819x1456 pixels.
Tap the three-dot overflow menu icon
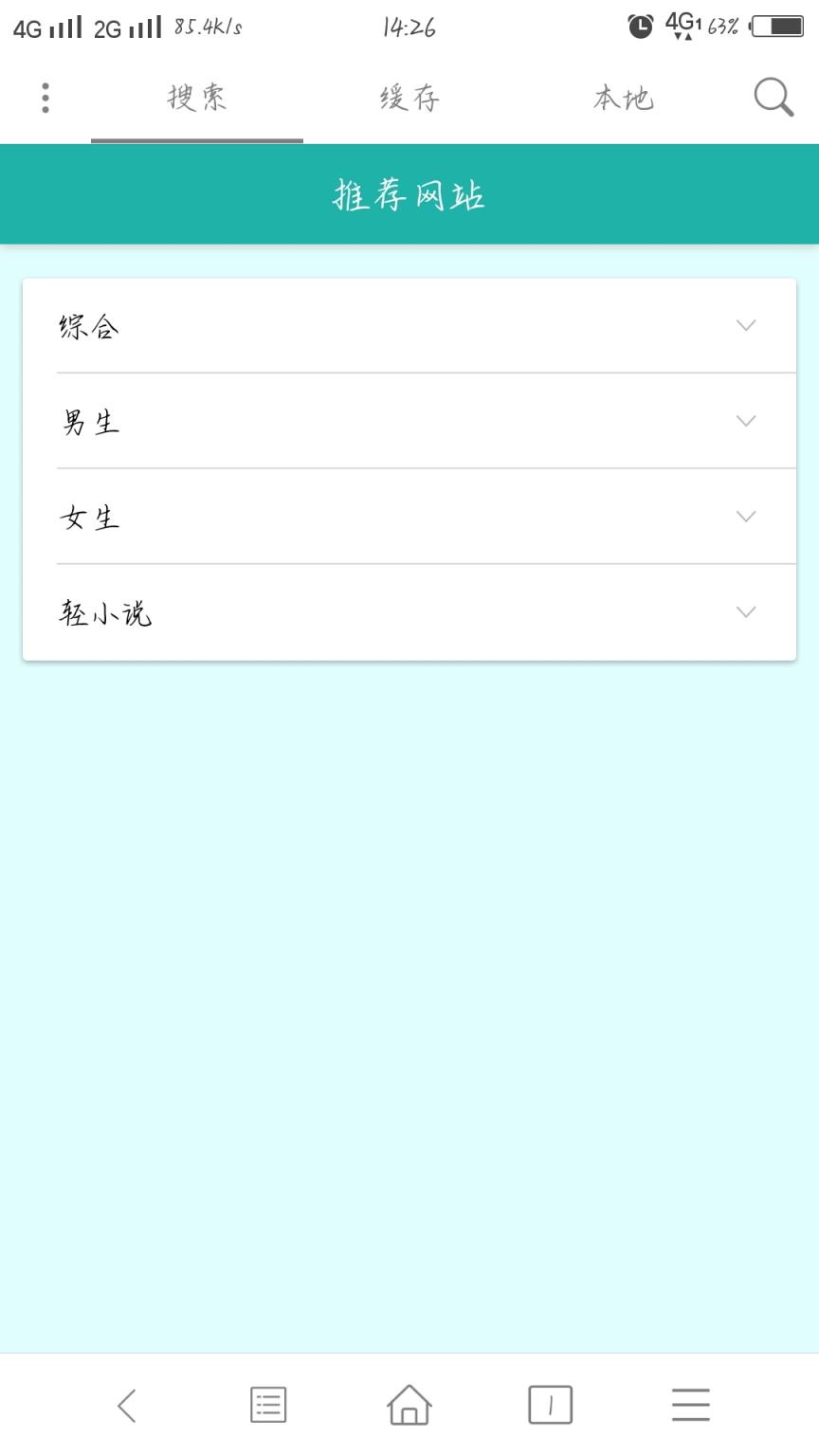click(45, 96)
